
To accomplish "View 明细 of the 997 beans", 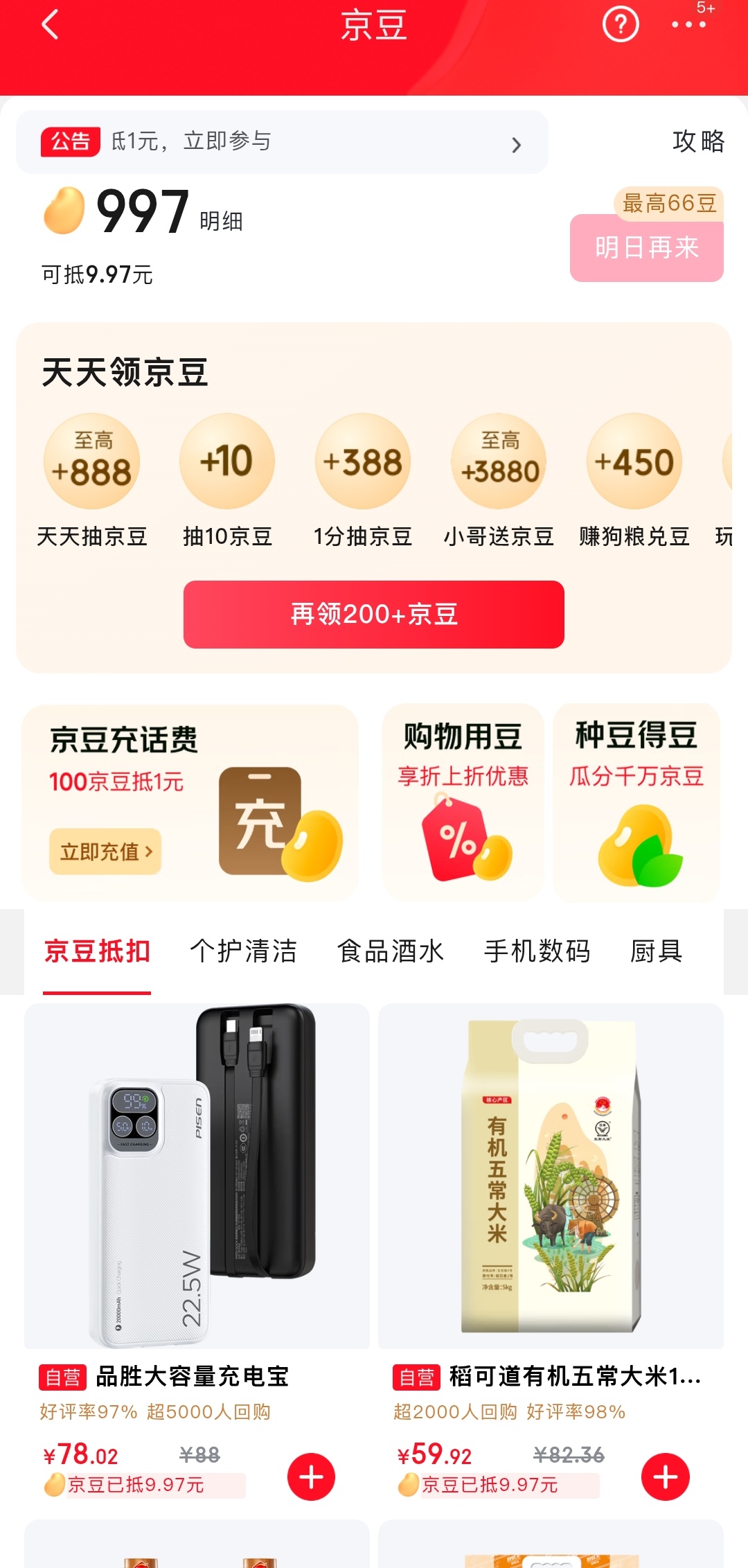I will (221, 222).
